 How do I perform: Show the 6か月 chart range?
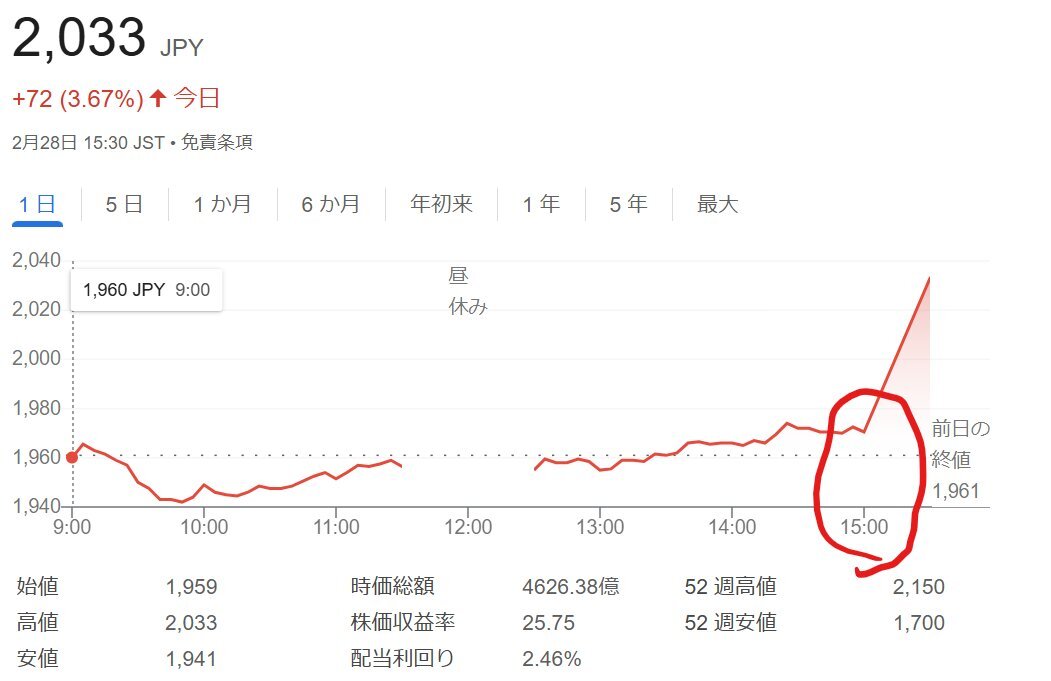pos(330,205)
